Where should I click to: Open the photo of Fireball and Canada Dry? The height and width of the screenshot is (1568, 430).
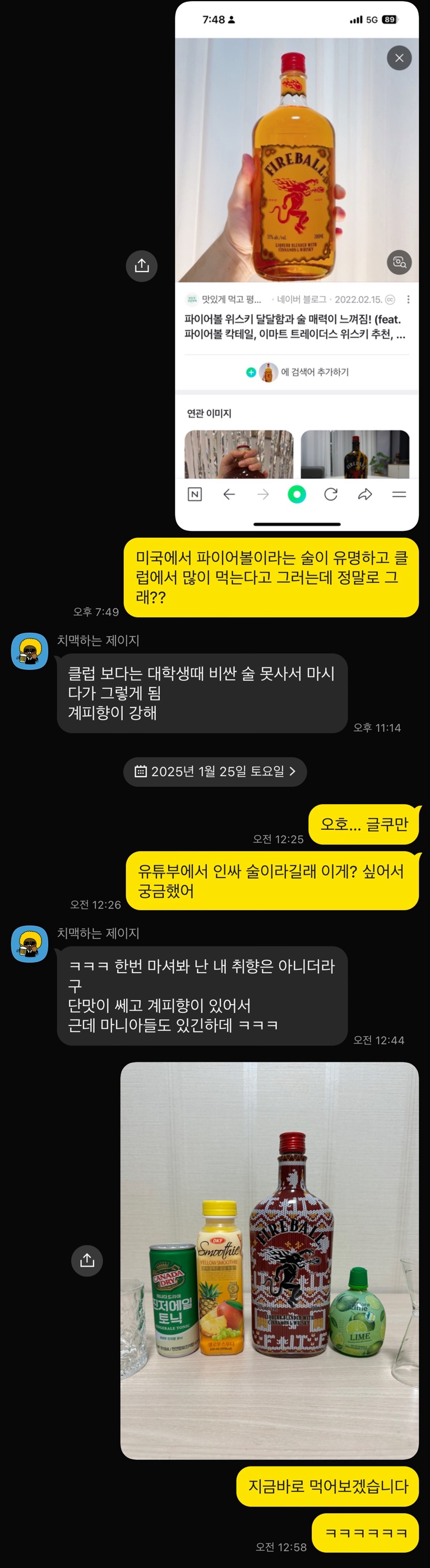coord(269,1260)
